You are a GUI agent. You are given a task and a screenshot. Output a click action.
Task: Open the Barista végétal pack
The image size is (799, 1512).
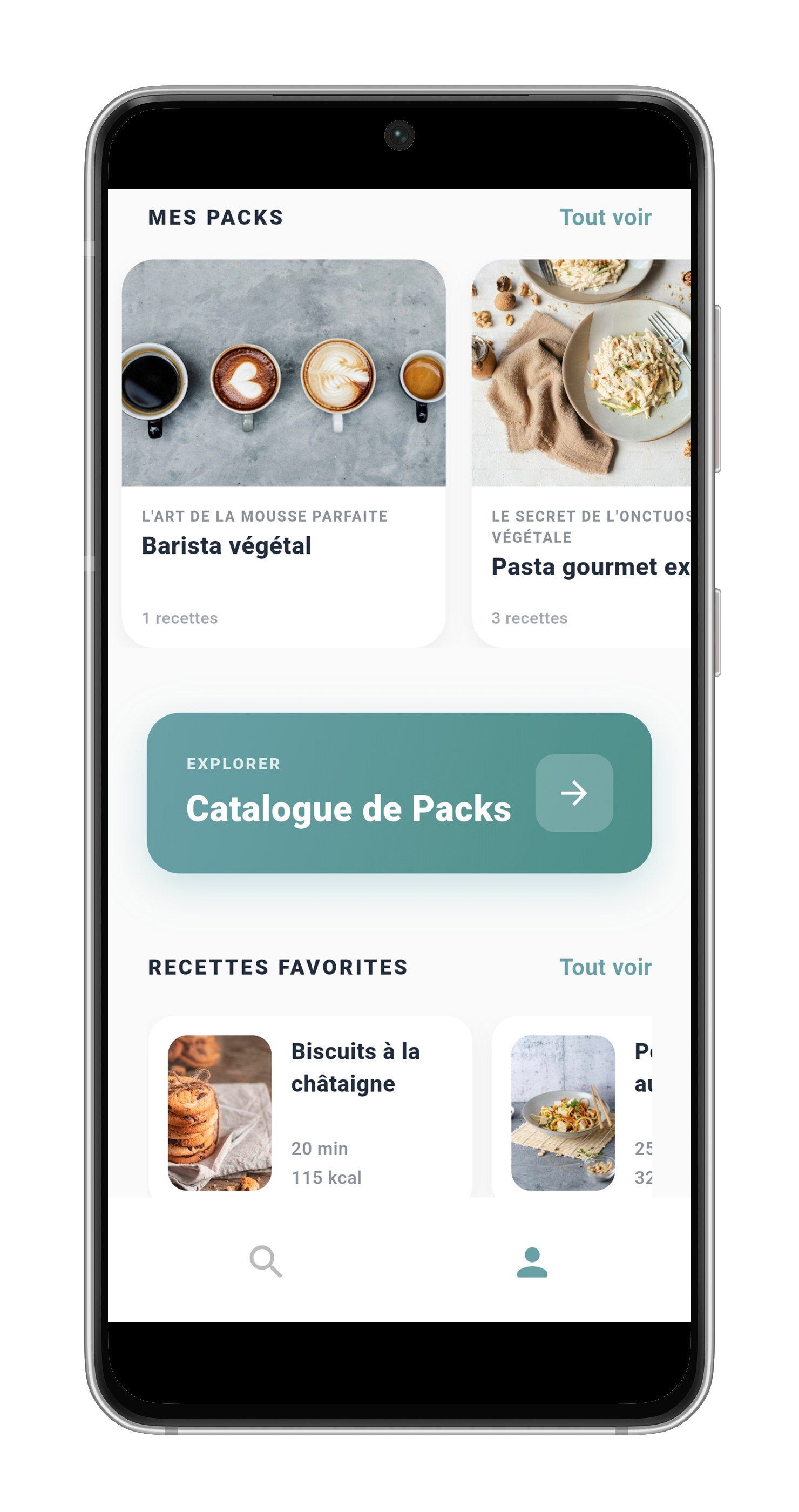(283, 453)
